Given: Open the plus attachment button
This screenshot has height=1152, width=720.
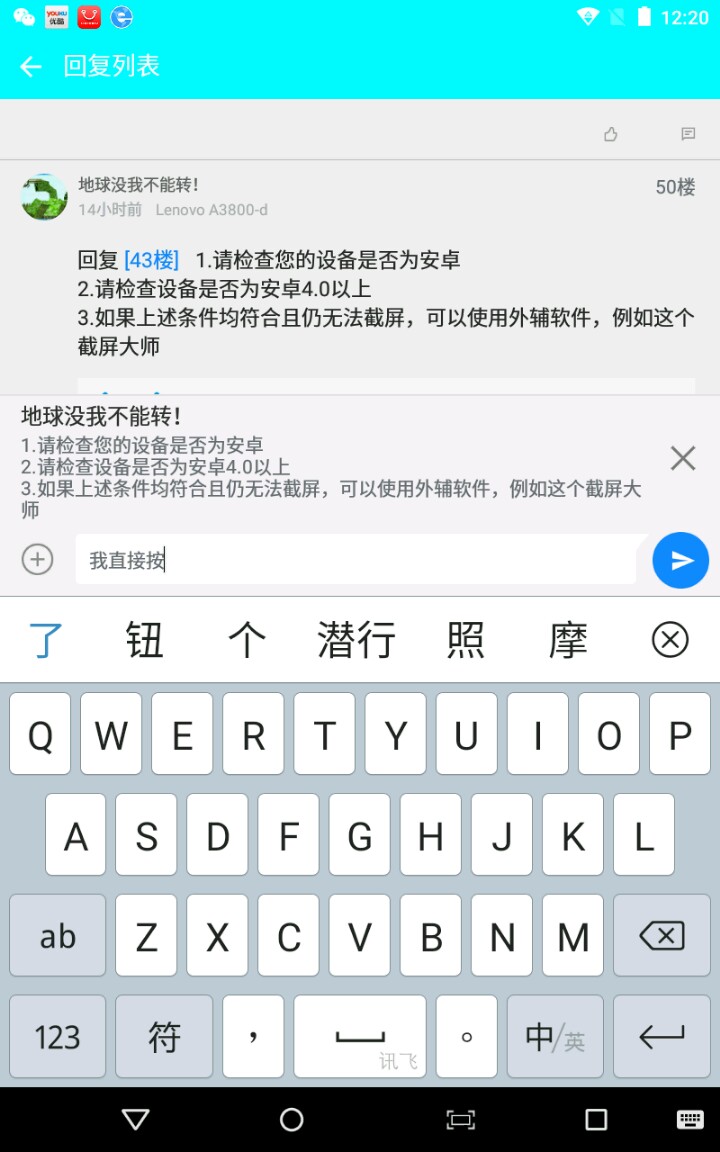Looking at the screenshot, I should coord(37,559).
